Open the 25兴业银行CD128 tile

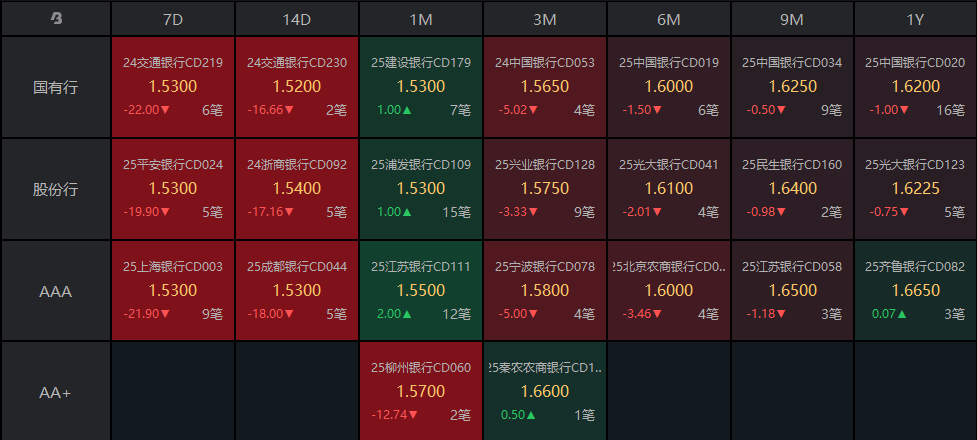544,188
